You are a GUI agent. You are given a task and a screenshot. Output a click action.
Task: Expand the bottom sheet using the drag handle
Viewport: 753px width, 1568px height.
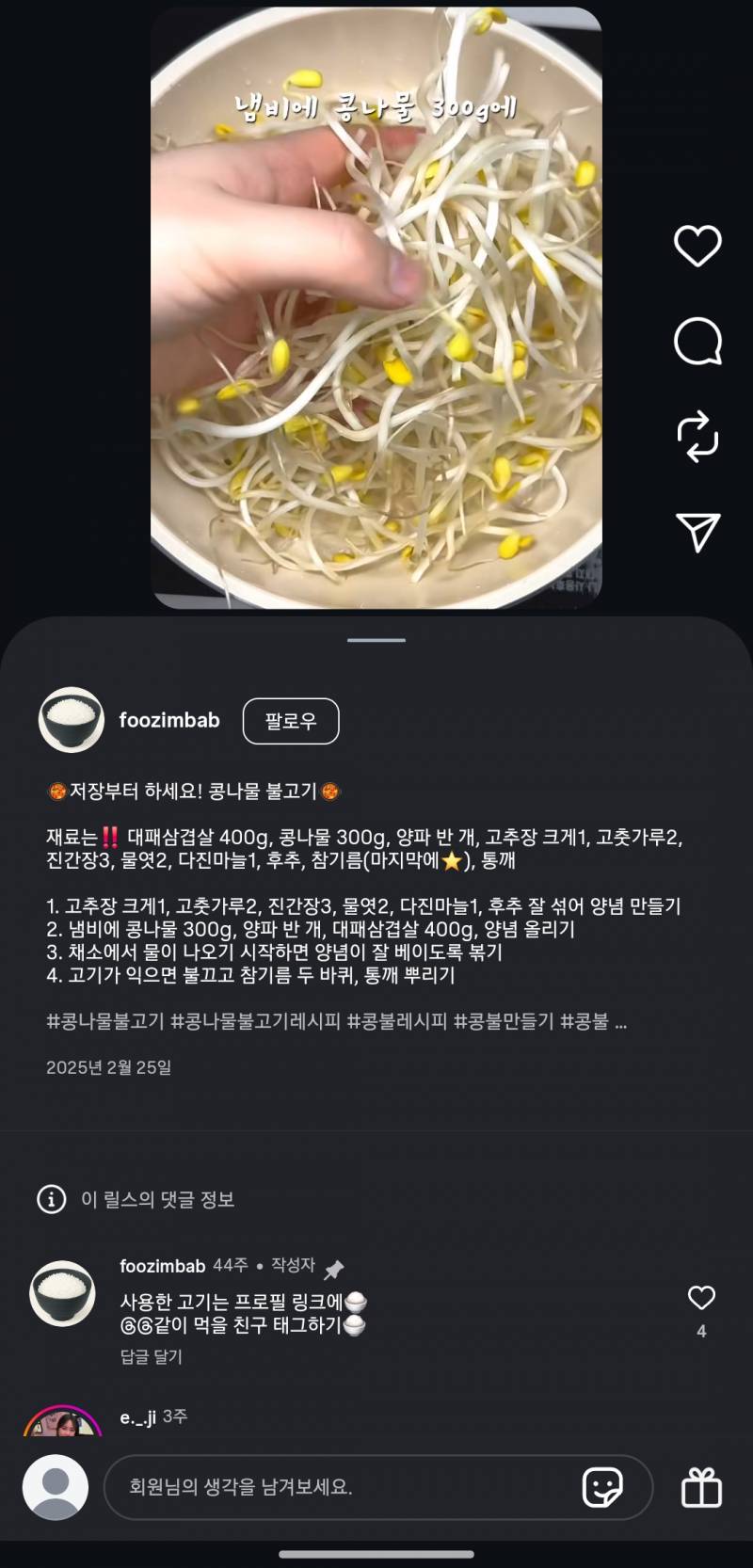pos(376,639)
